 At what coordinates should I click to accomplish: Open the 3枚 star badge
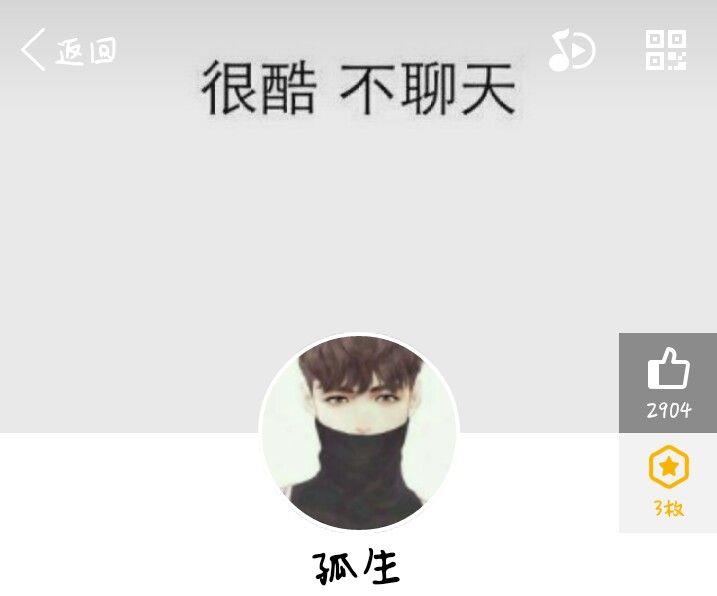(x=668, y=482)
